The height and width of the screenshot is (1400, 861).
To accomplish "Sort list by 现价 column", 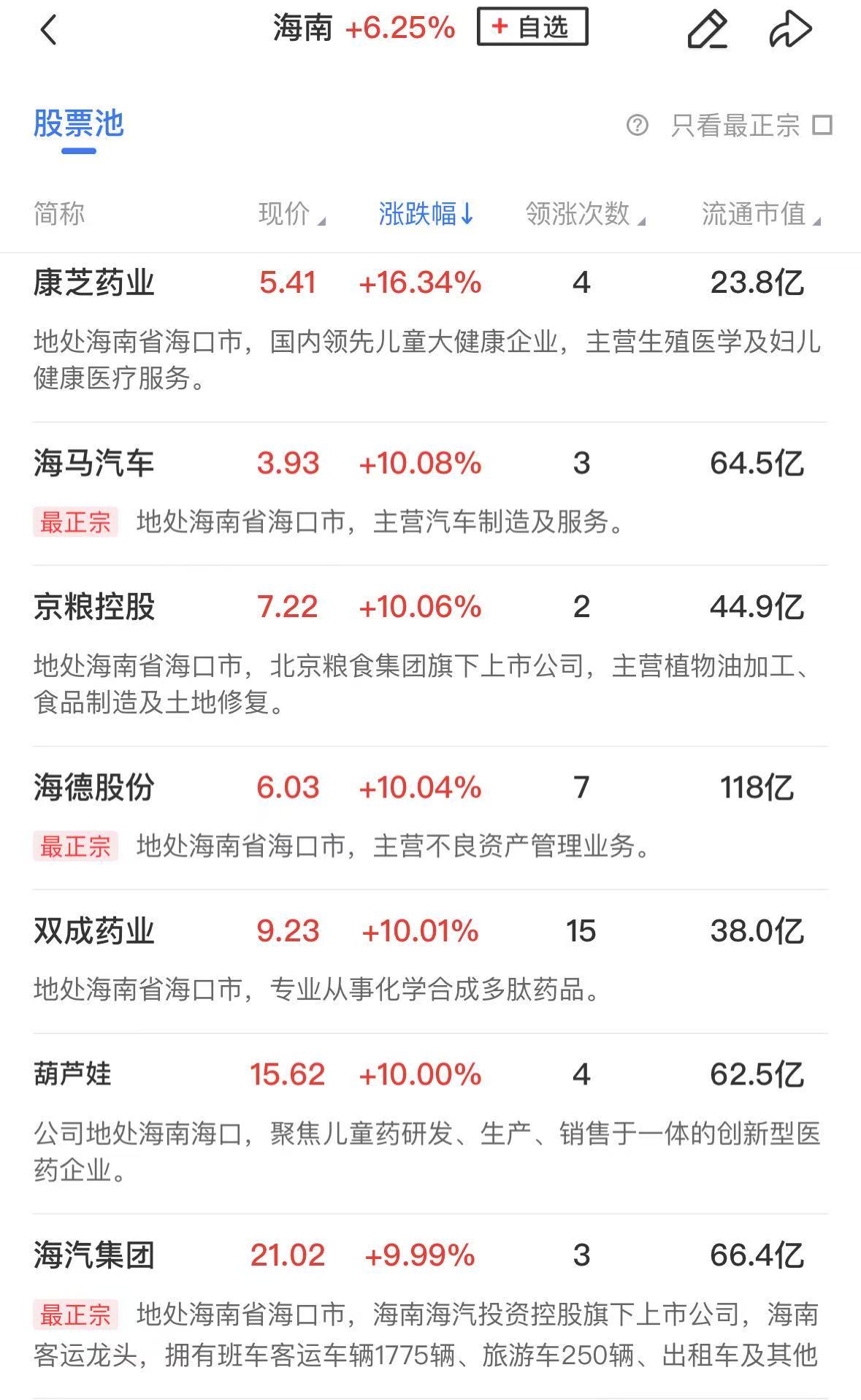I will (x=291, y=214).
